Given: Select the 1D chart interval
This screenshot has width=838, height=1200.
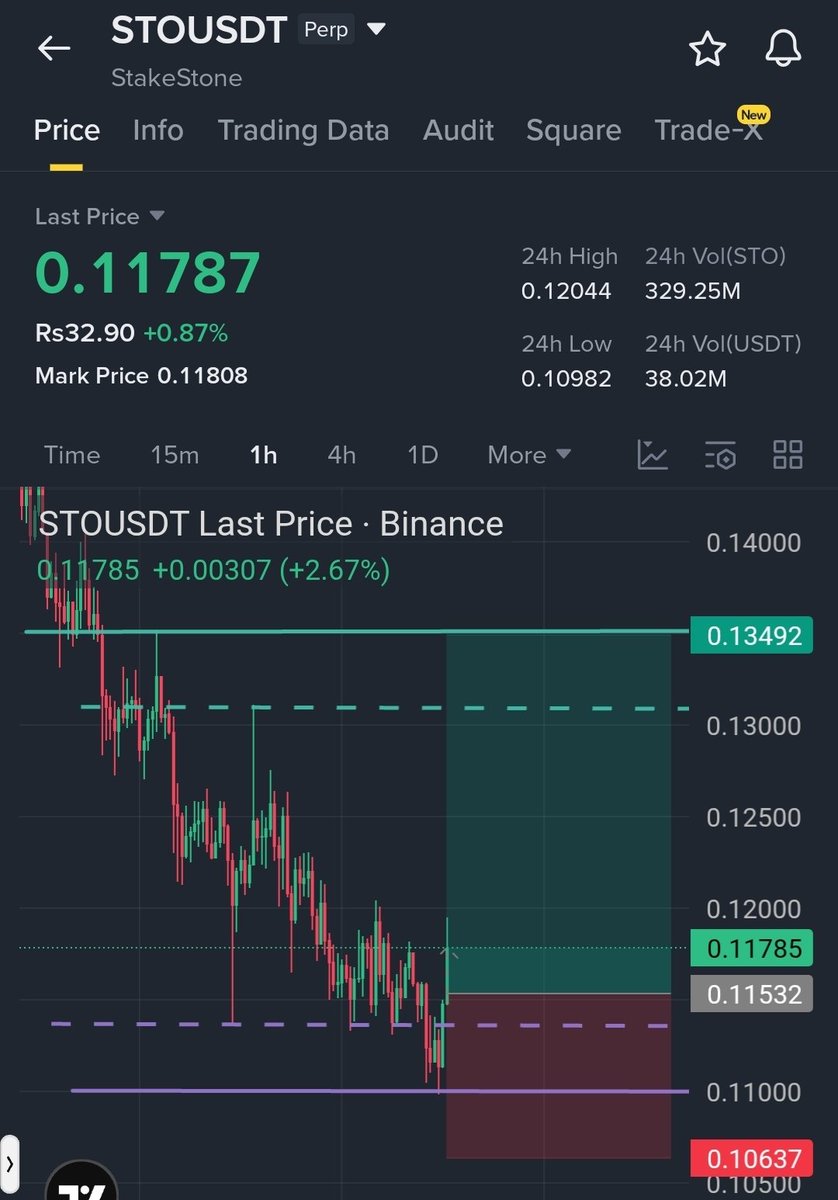Looking at the screenshot, I should (422, 455).
